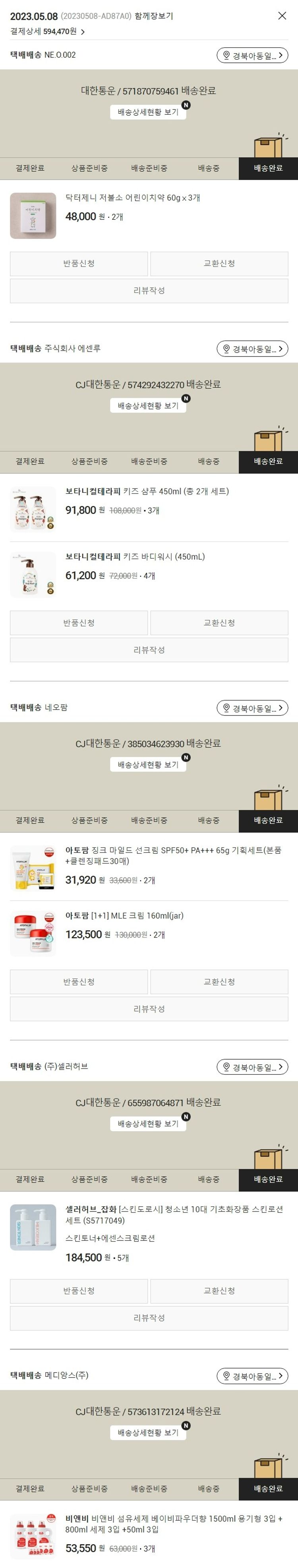Write review for 주식회사 에센루 items
298x1568 pixels.
149,649
